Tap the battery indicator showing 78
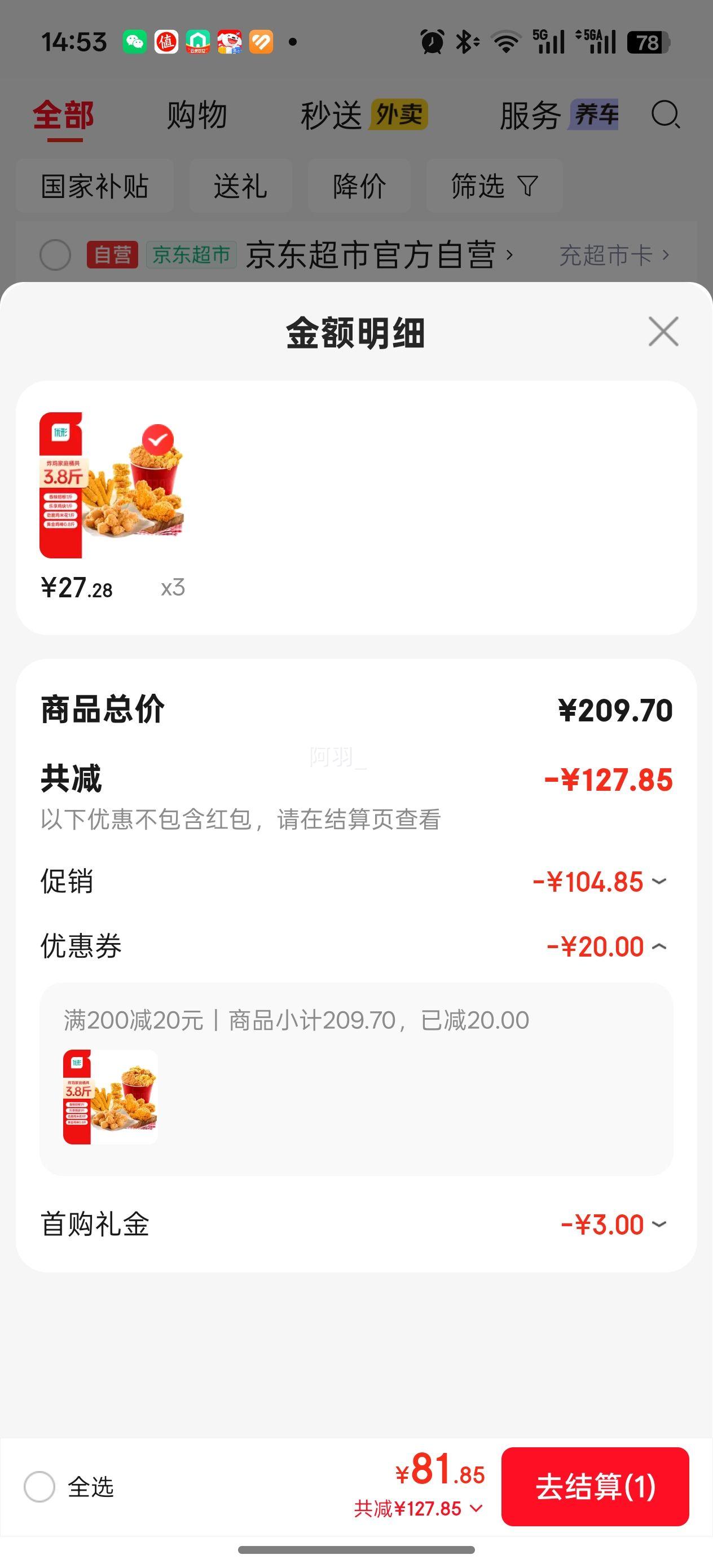 (x=647, y=43)
